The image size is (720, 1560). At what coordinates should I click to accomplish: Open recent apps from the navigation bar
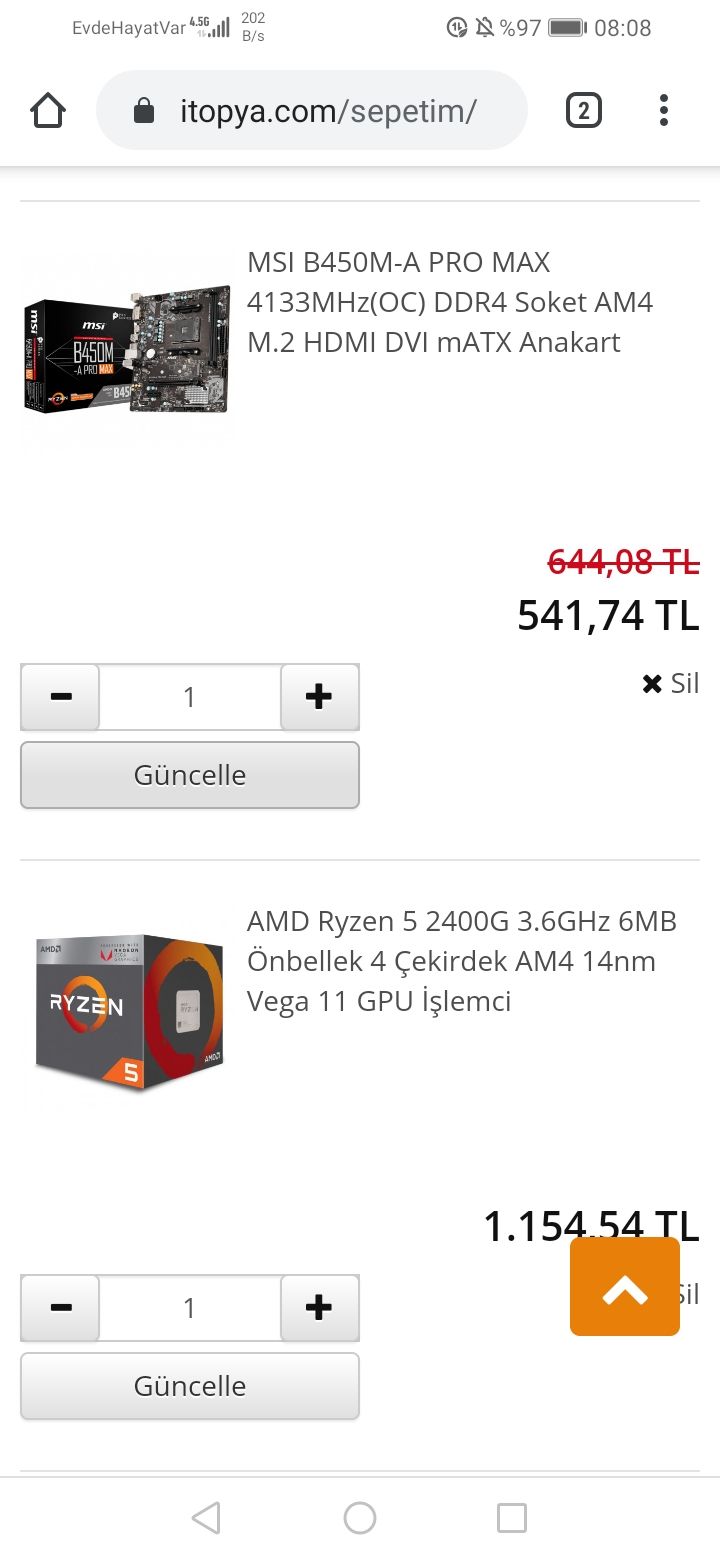(512, 1518)
